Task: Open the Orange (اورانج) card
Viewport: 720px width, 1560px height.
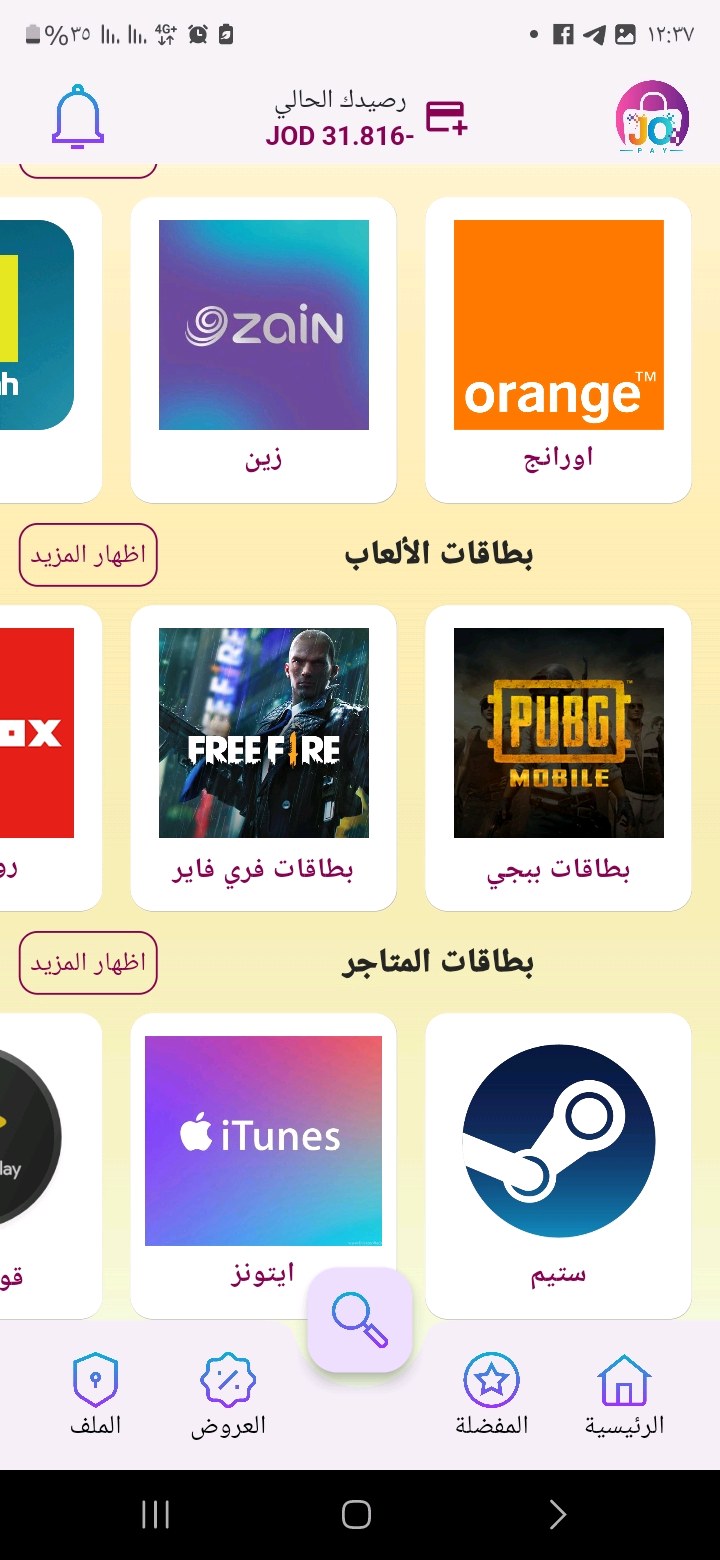Action: pyautogui.click(x=558, y=350)
